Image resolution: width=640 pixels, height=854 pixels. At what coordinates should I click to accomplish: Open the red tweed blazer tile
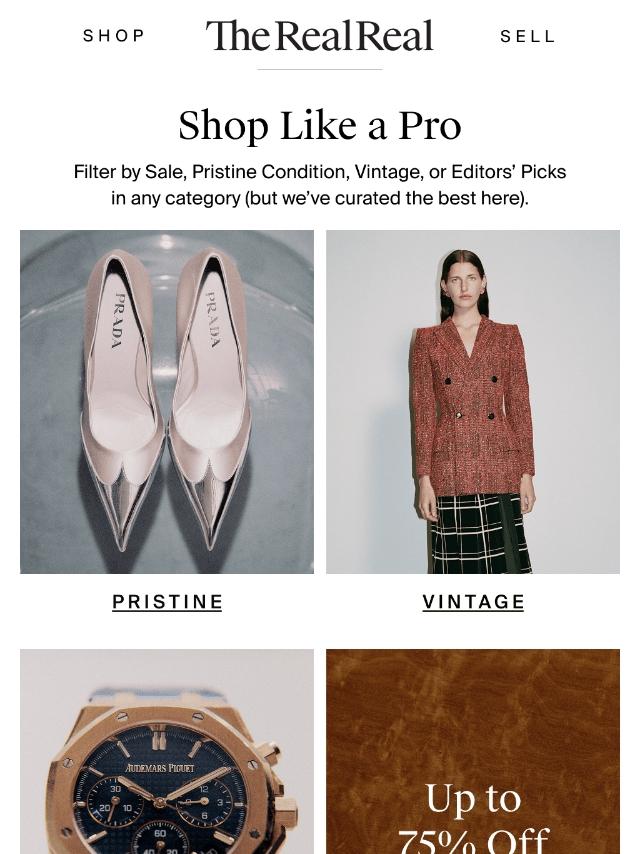click(473, 401)
